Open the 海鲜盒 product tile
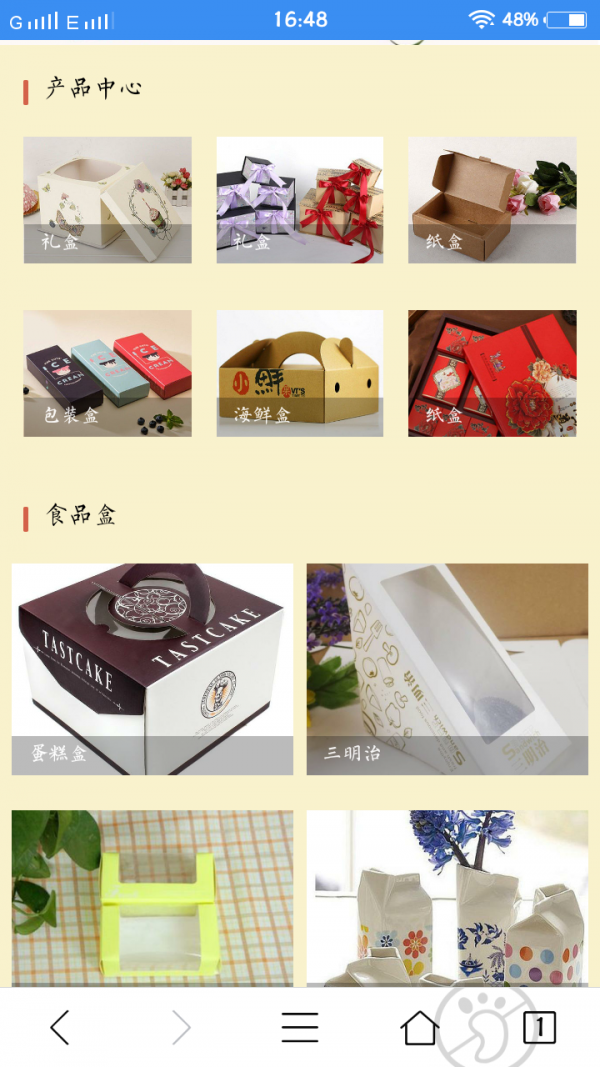The width and height of the screenshot is (600, 1067). (300, 374)
